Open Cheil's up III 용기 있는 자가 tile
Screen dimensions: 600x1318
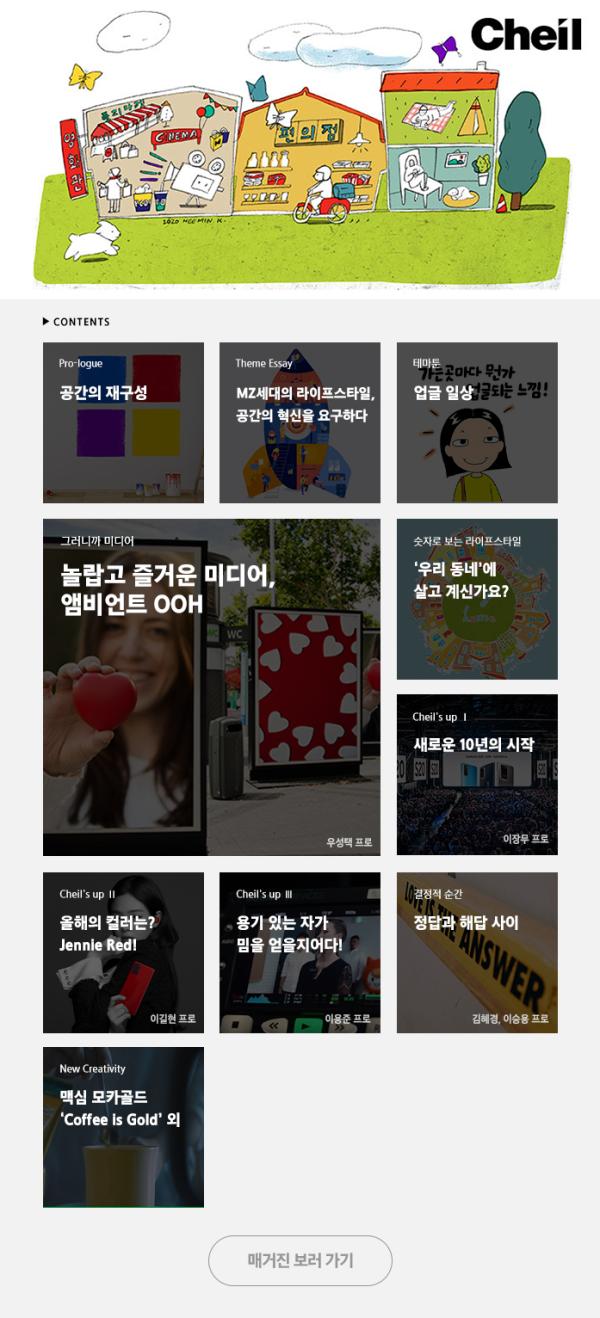300,952
